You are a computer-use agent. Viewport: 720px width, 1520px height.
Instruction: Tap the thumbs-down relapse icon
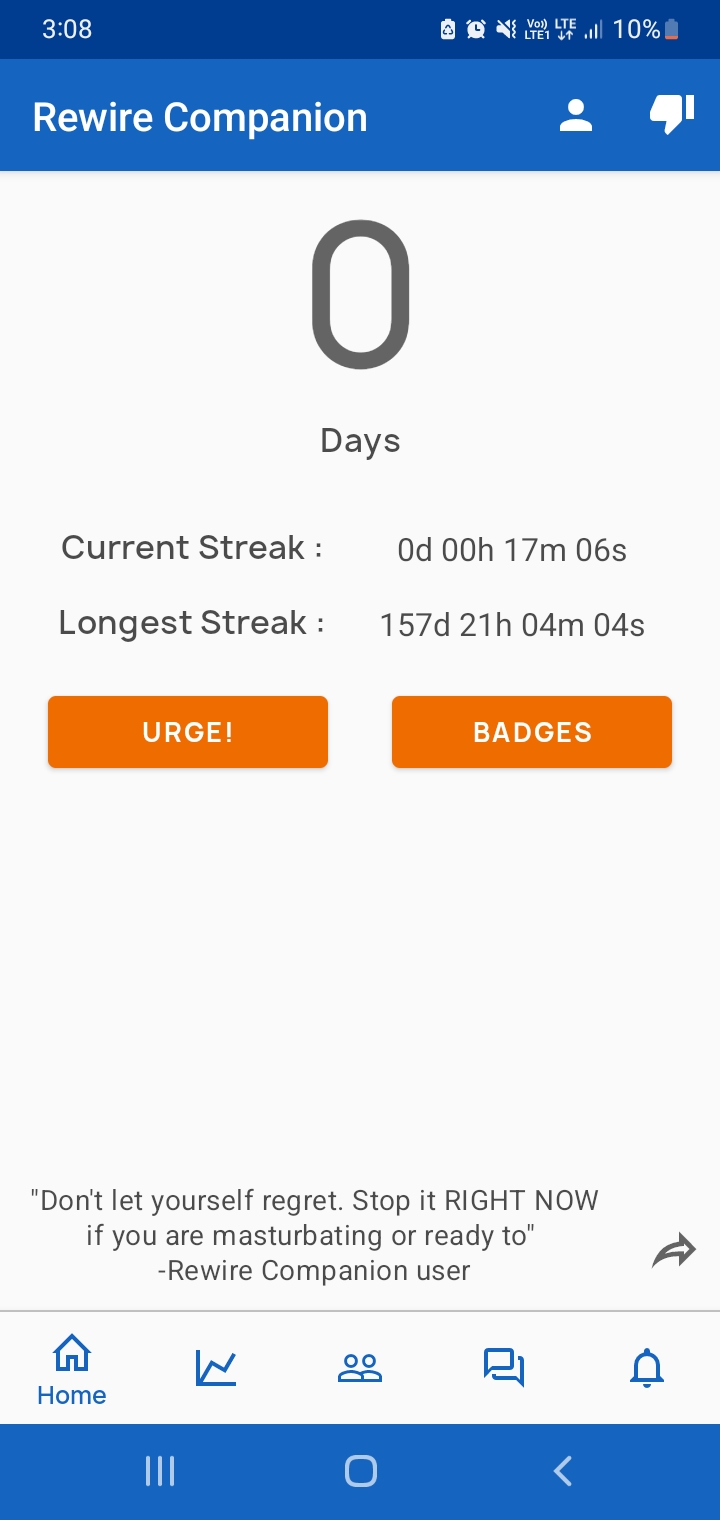point(672,116)
